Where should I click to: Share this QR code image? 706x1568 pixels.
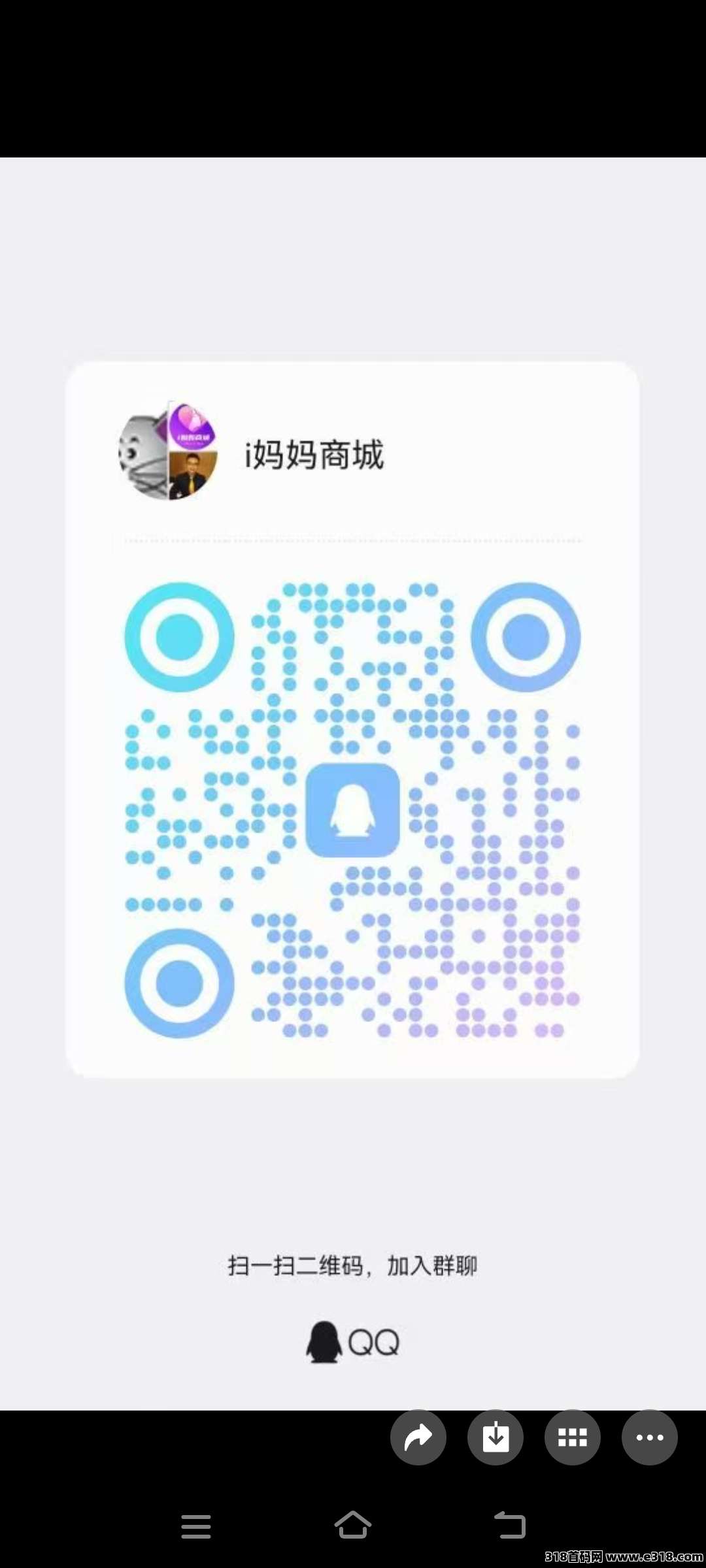click(x=418, y=1437)
